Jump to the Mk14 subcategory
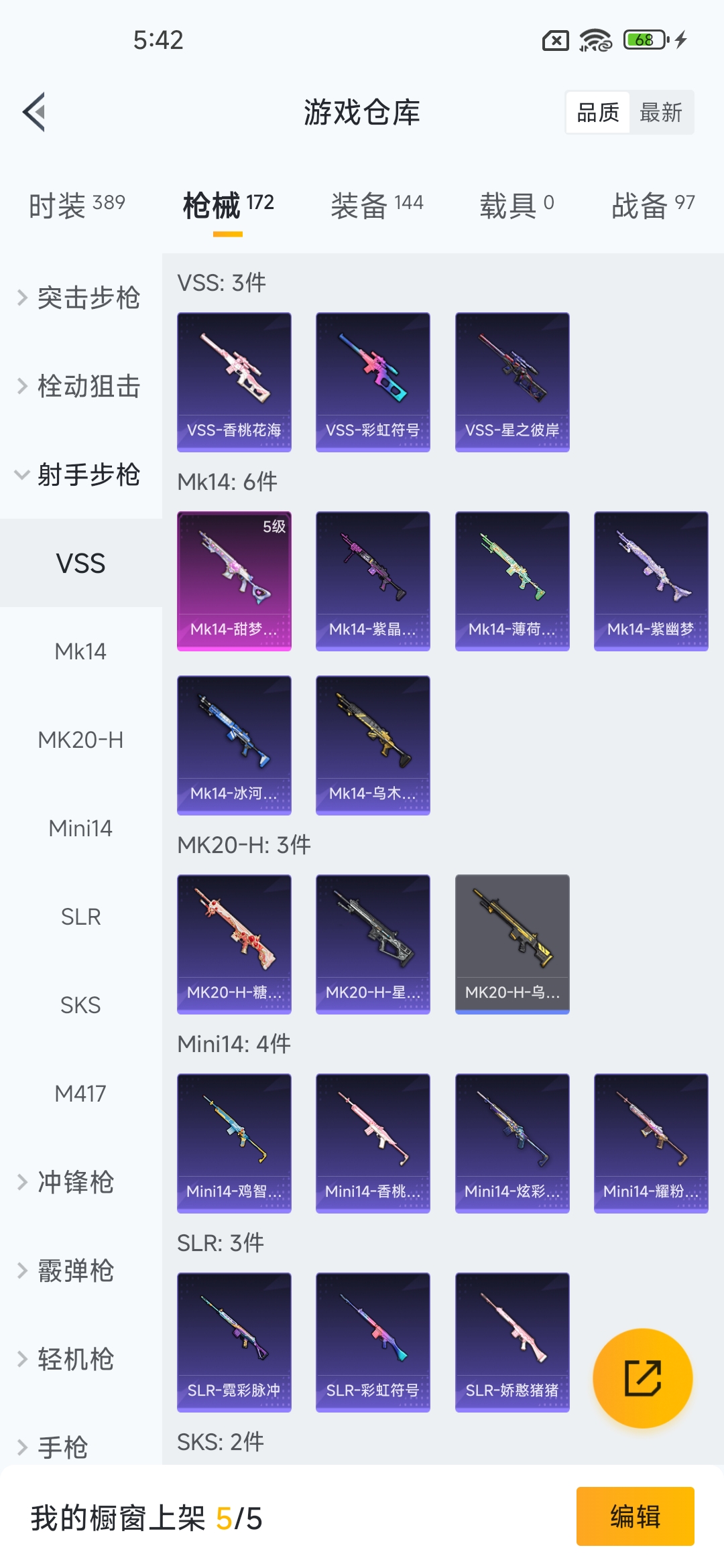 pos(80,651)
